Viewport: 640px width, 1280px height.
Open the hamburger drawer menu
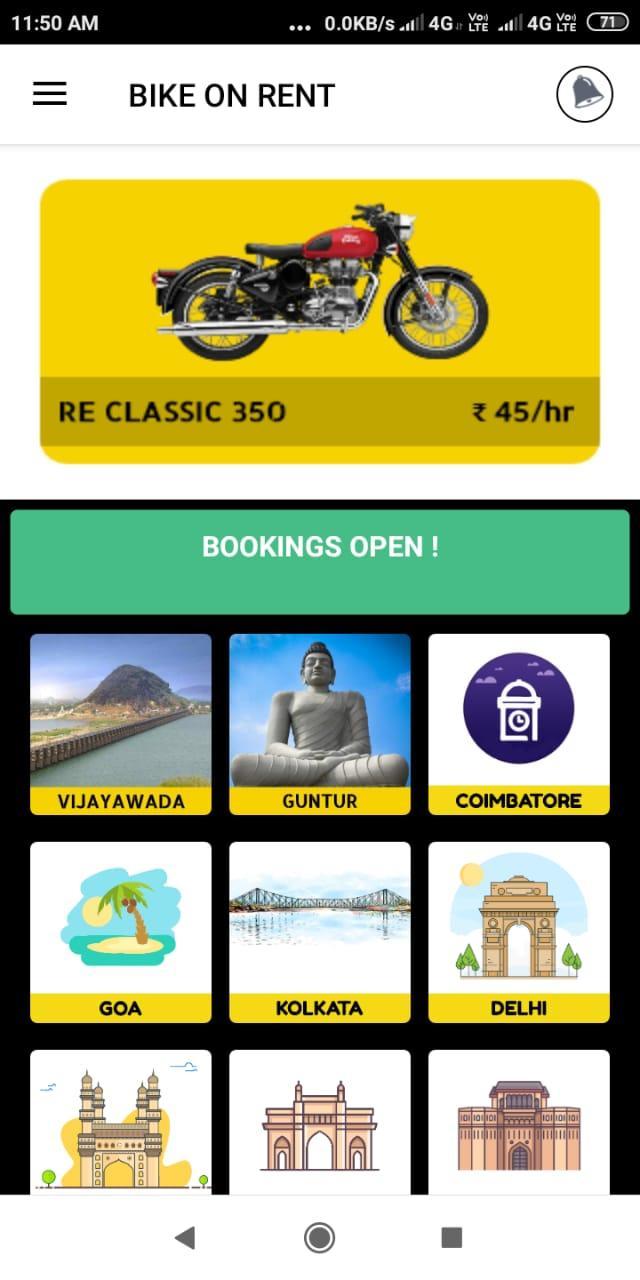(50, 95)
